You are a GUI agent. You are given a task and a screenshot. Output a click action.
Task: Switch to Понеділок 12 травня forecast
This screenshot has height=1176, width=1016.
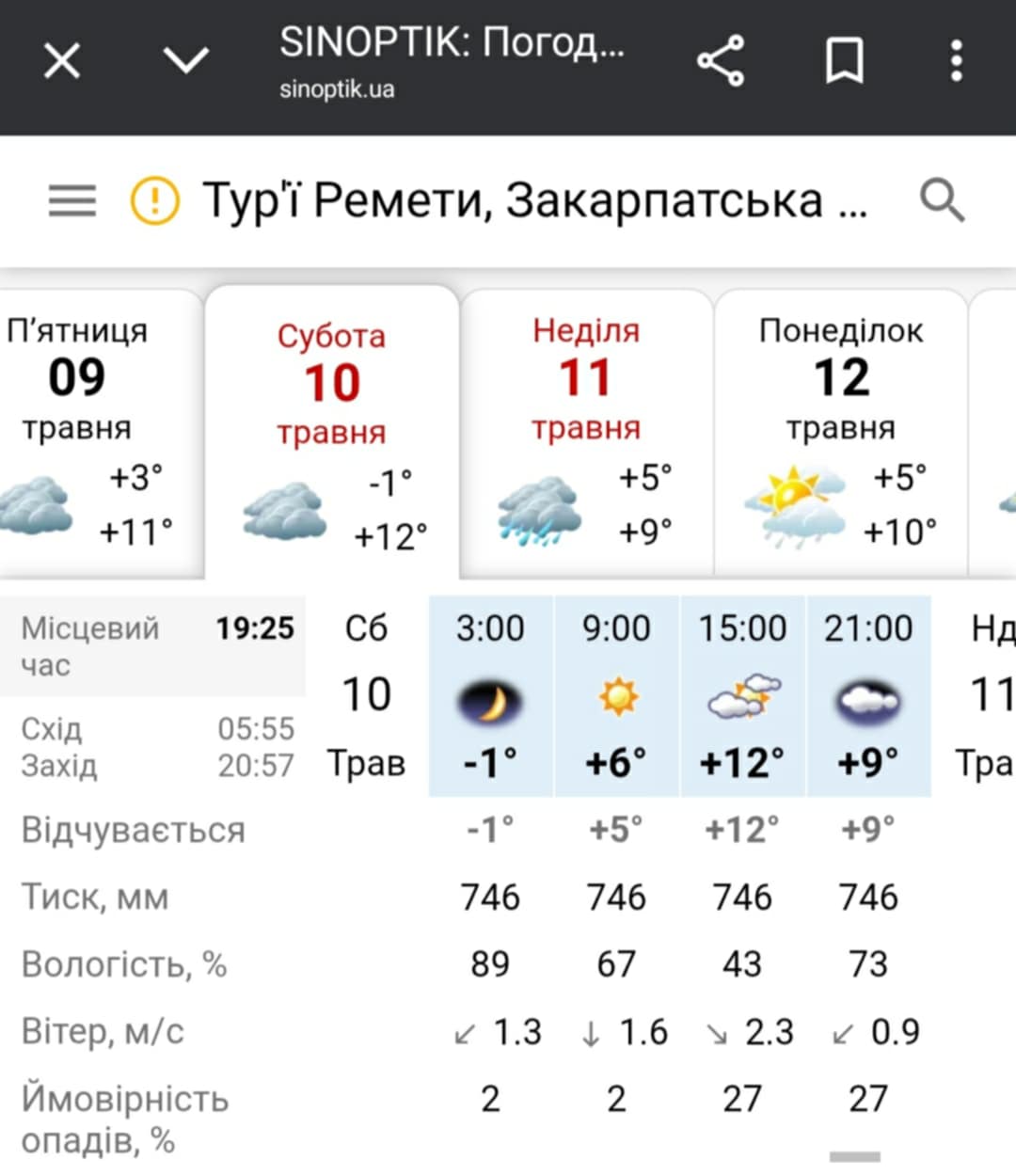(840, 433)
